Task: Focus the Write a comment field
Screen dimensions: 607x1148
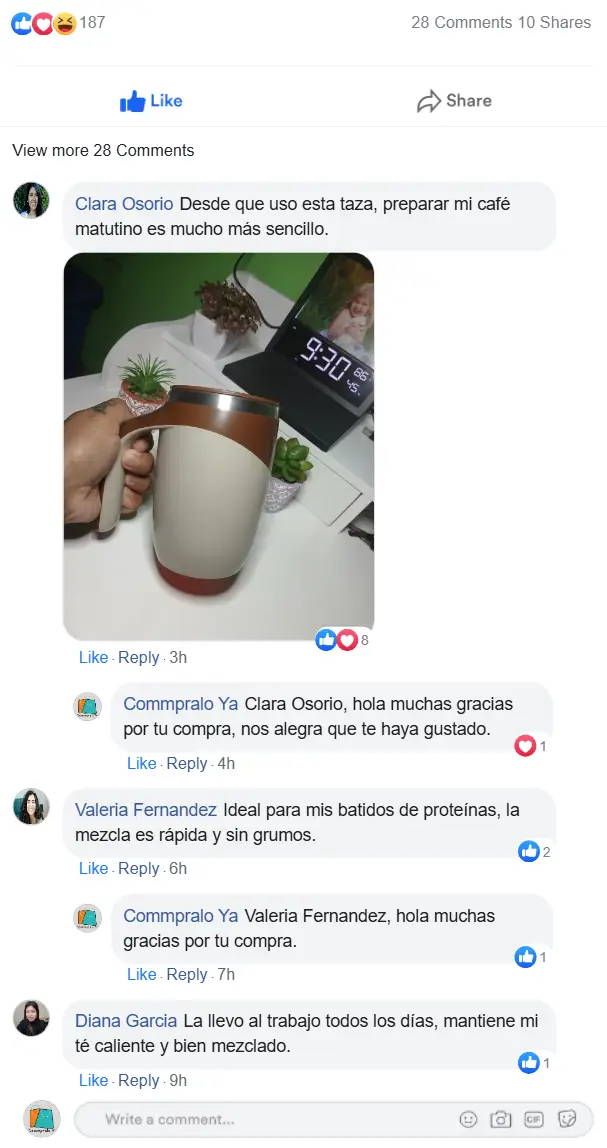Action: tap(270, 1119)
